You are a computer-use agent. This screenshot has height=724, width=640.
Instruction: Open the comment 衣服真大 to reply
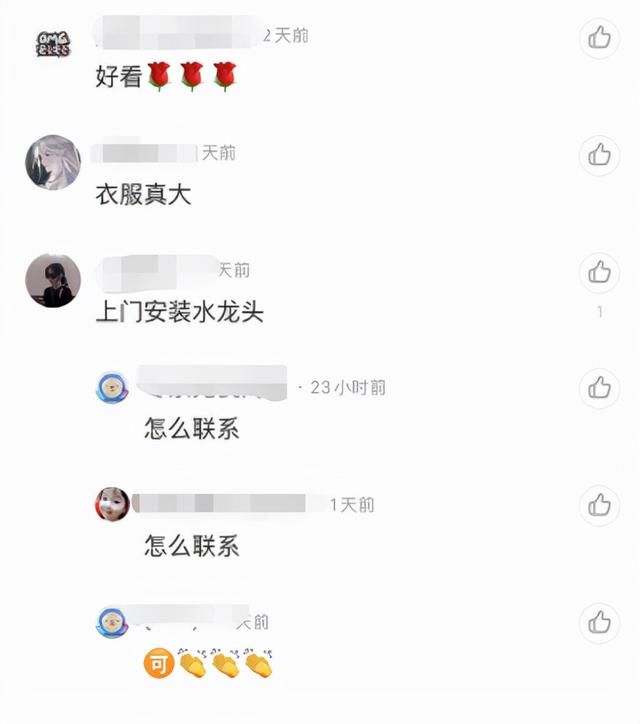[x=143, y=195]
